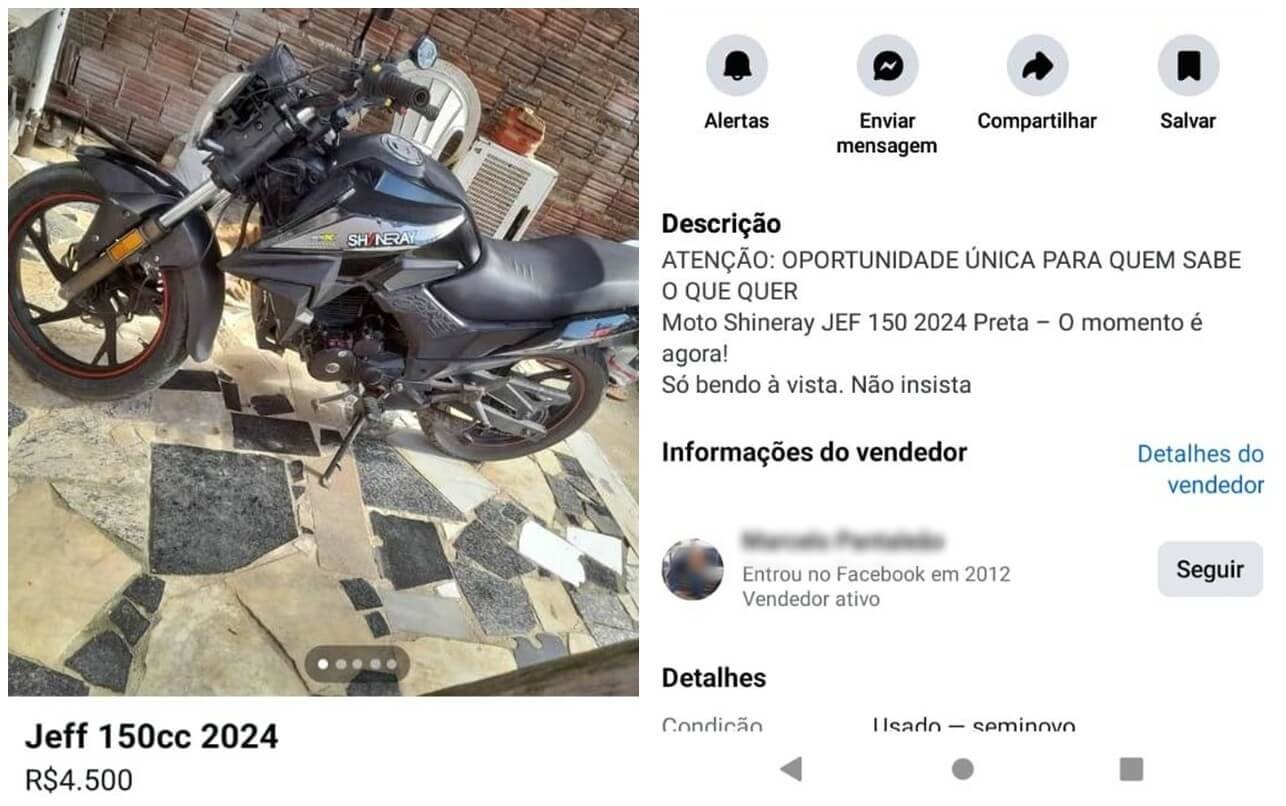Go to the home screen via the system home button
Screen dimensions: 1286x806
pyautogui.click(x=962, y=769)
